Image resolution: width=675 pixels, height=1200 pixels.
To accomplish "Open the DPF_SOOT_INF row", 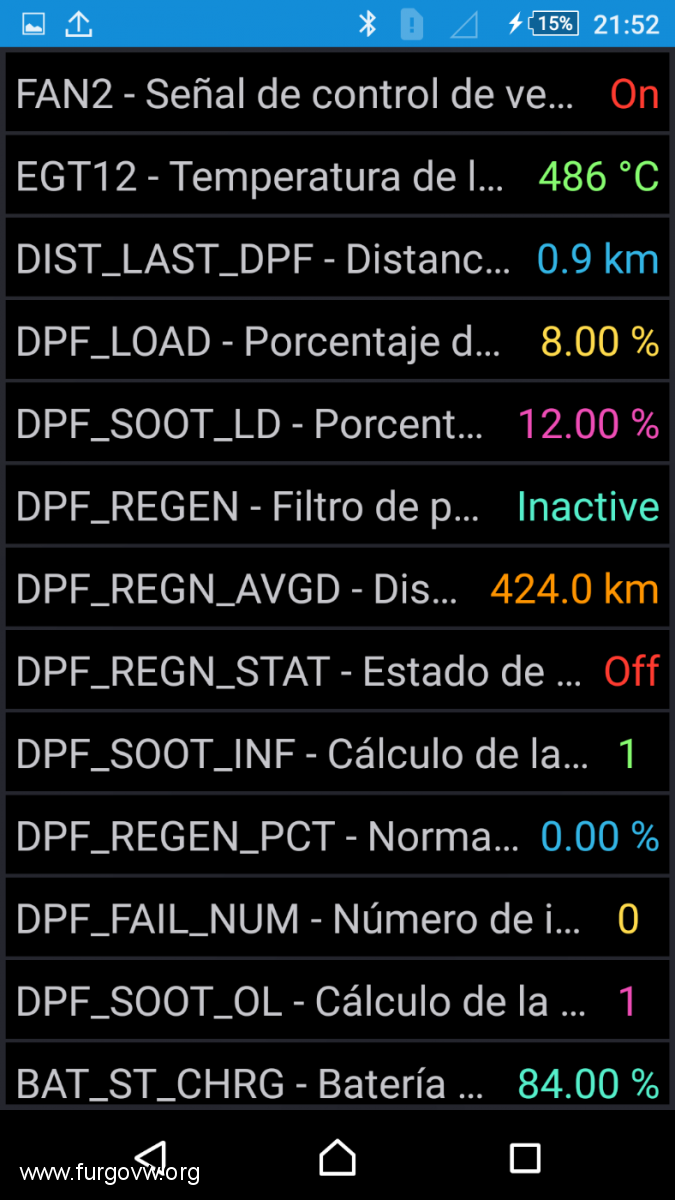I will click(x=337, y=754).
